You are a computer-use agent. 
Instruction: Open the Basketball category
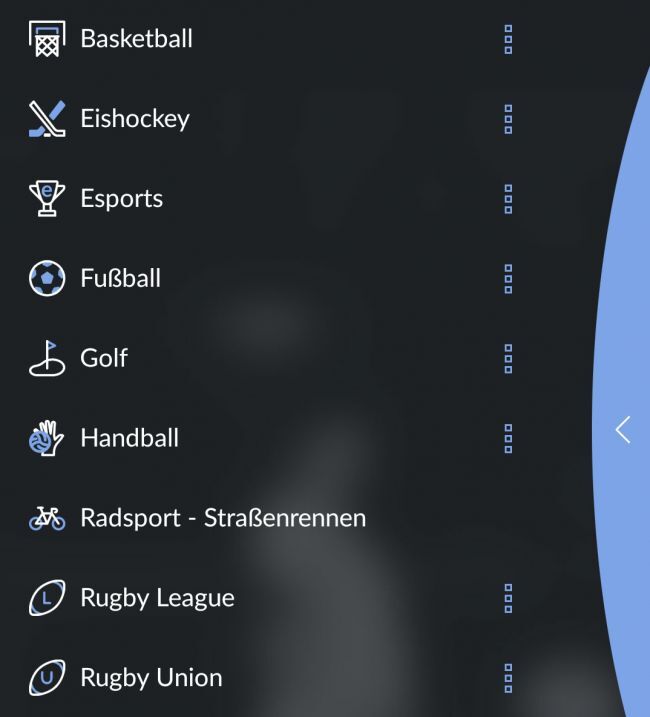coord(136,39)
